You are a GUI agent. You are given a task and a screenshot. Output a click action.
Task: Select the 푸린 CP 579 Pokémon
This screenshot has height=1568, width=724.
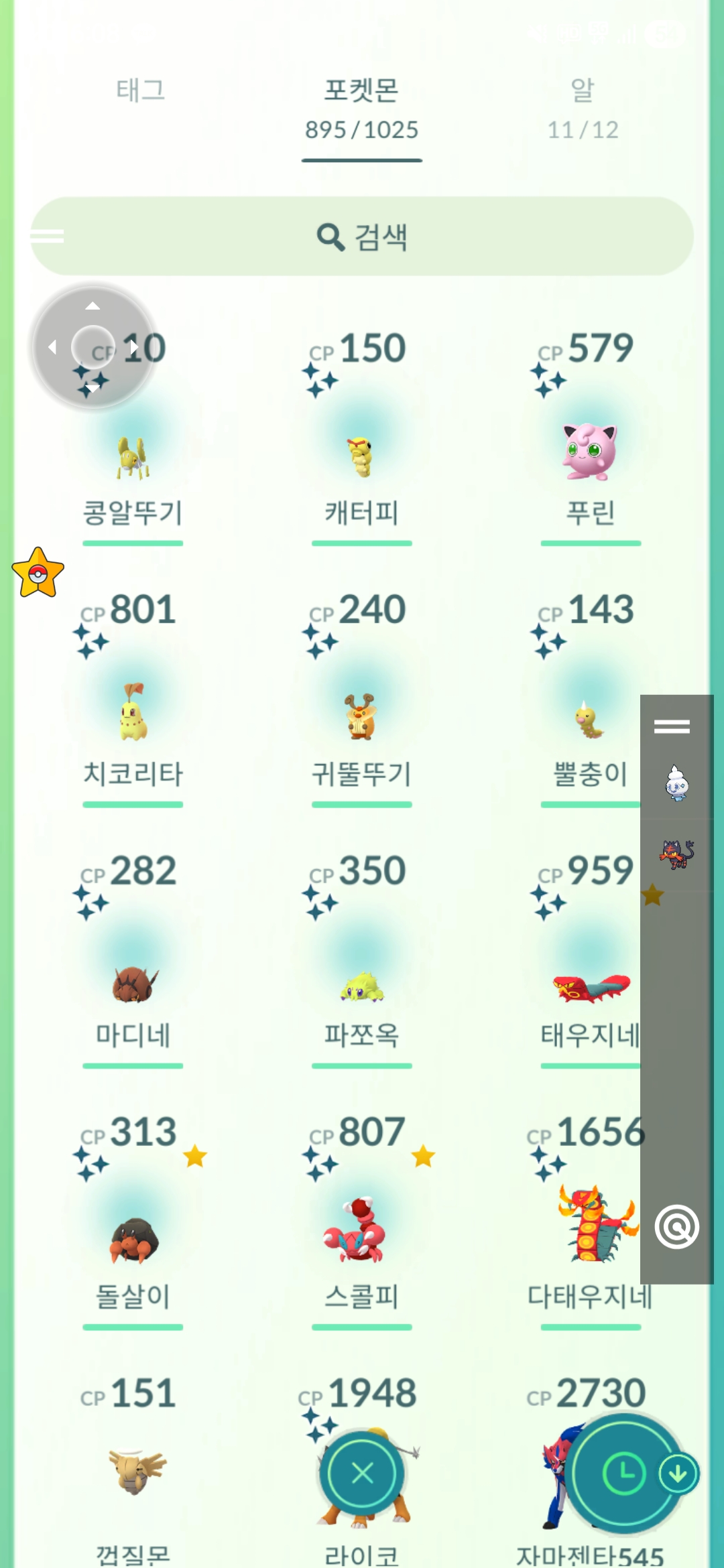click(590, 452)
